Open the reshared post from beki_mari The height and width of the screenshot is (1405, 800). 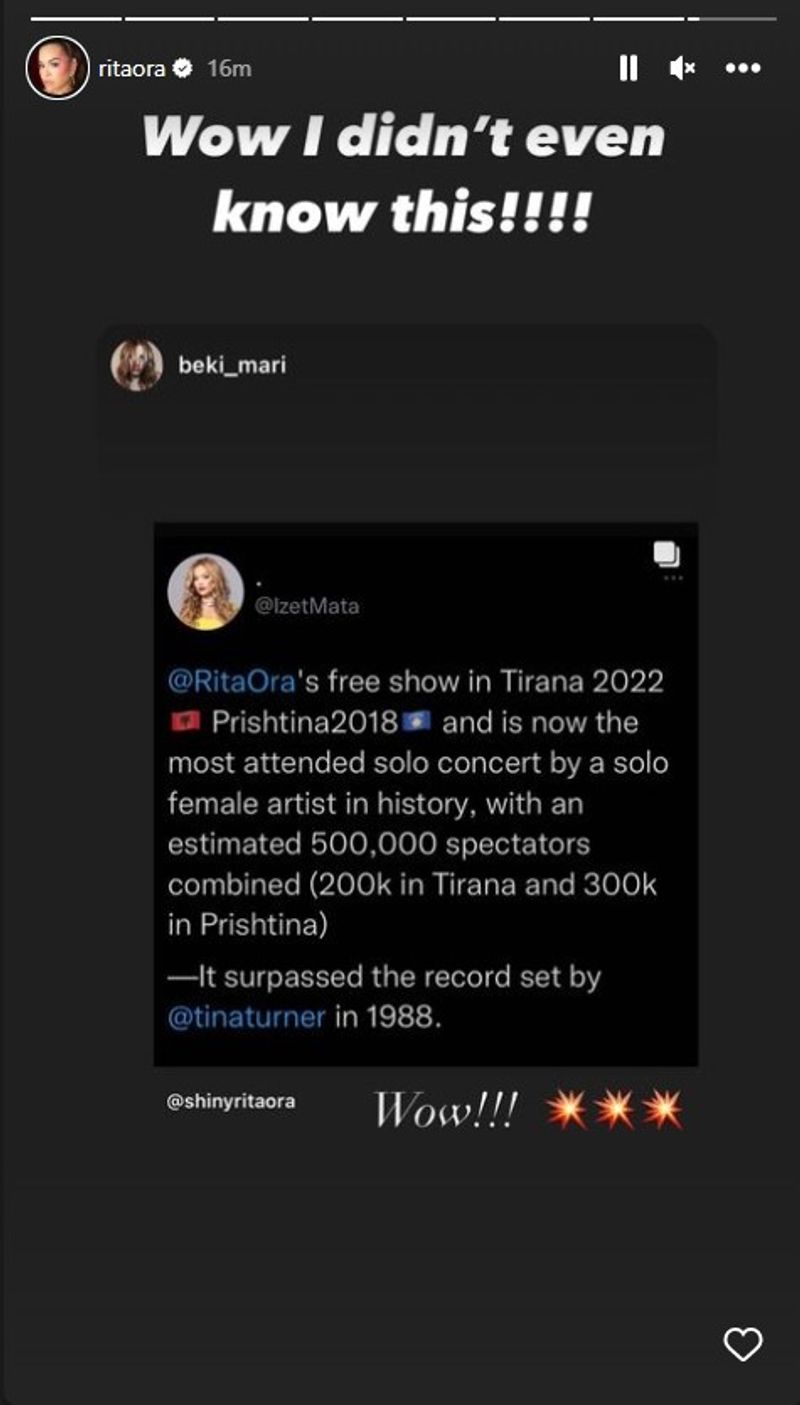426,795
